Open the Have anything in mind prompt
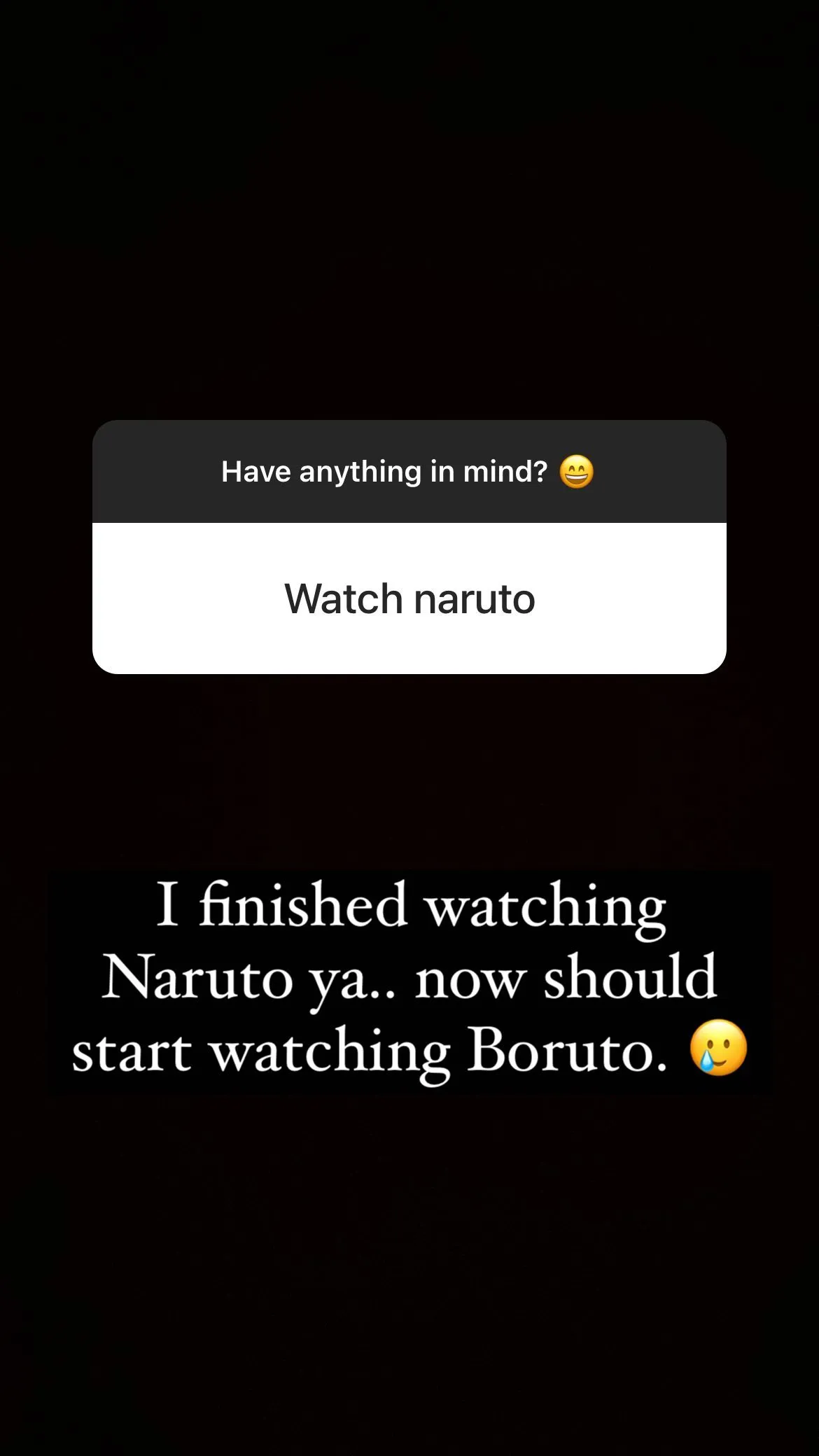The height and width of the screenshot is (1456, 819). click(384, 471)
